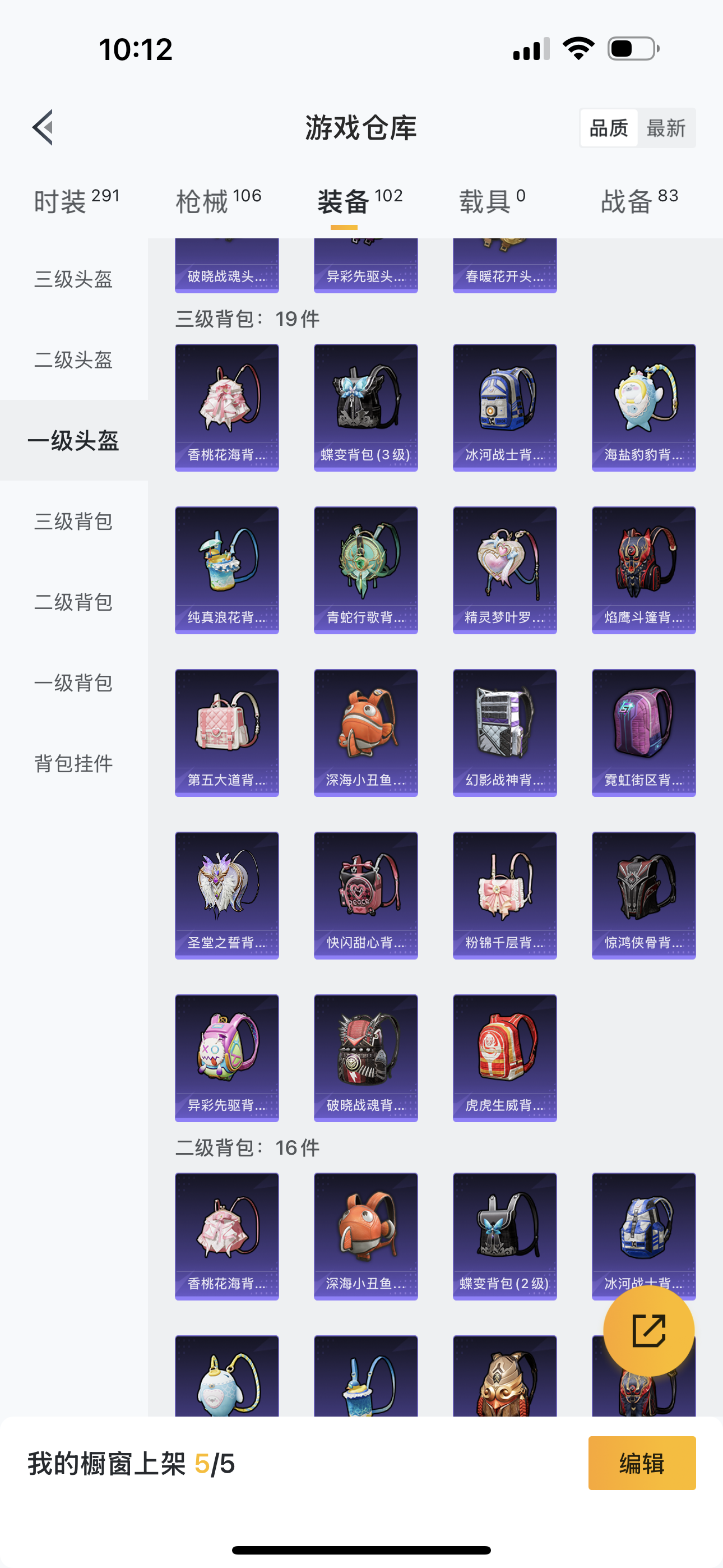This screenshot has height=1568, width=723.
Task: Open 背包挂件 category
Action: [73, 763]
